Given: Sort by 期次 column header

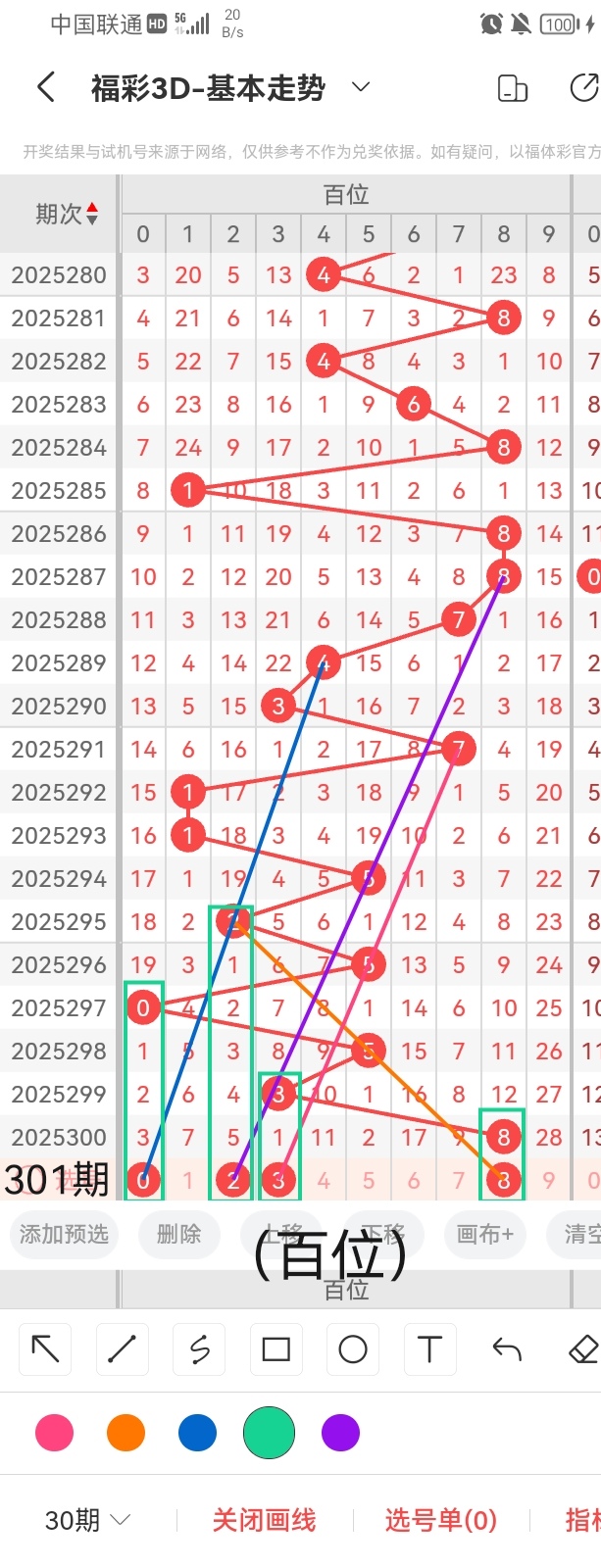Looking at the screenshot, I should [67, 214].
